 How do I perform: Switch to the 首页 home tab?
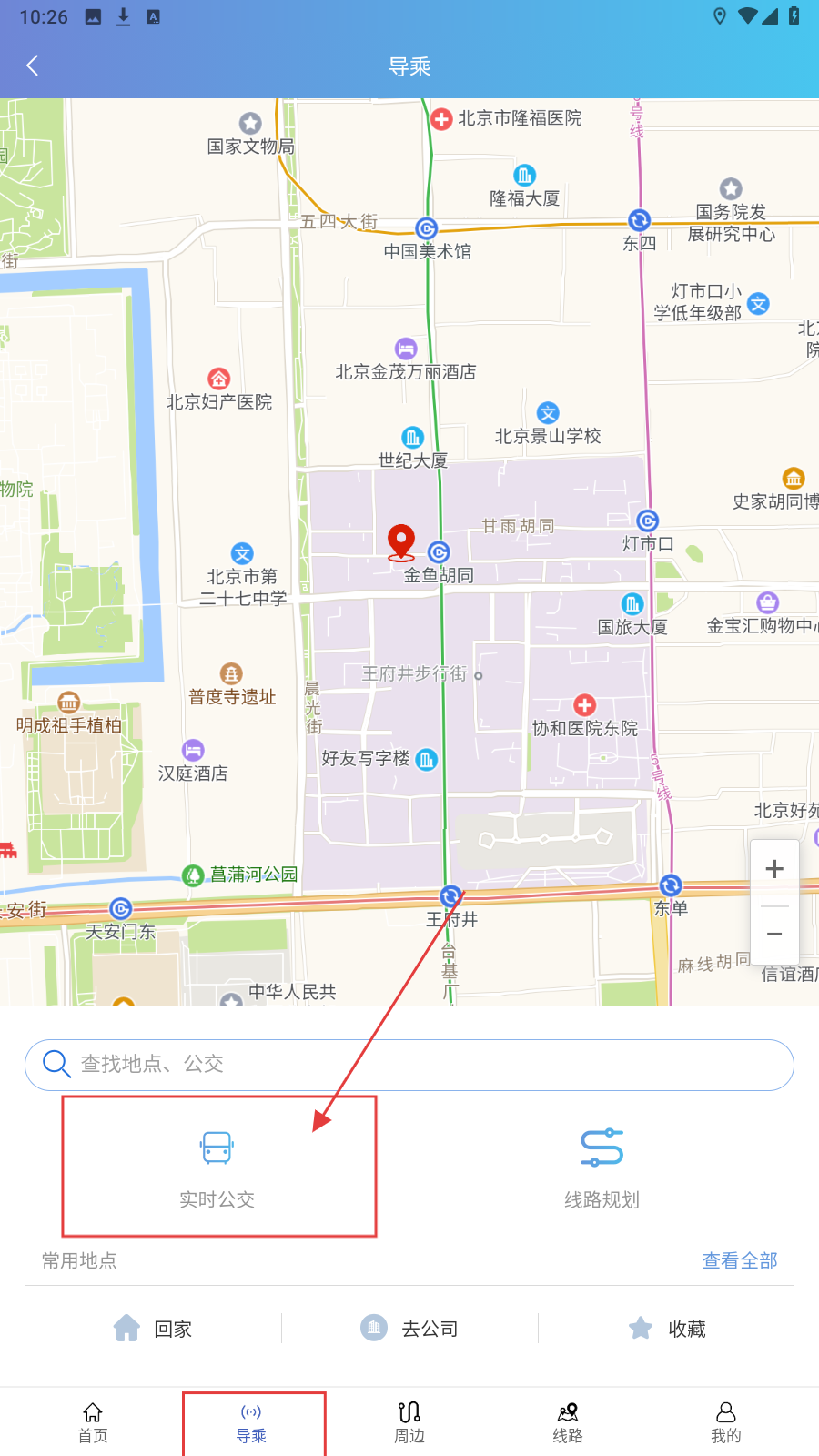93,1422
